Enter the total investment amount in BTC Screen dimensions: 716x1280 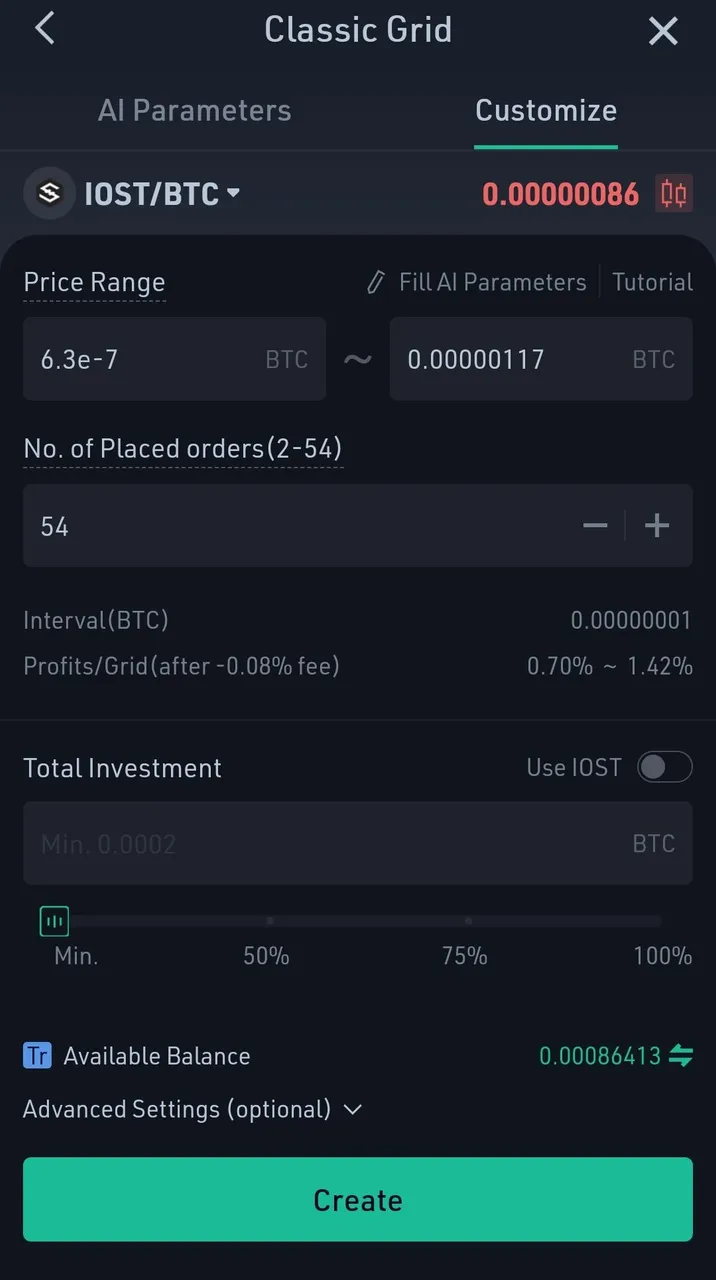[x=358, y=843]
